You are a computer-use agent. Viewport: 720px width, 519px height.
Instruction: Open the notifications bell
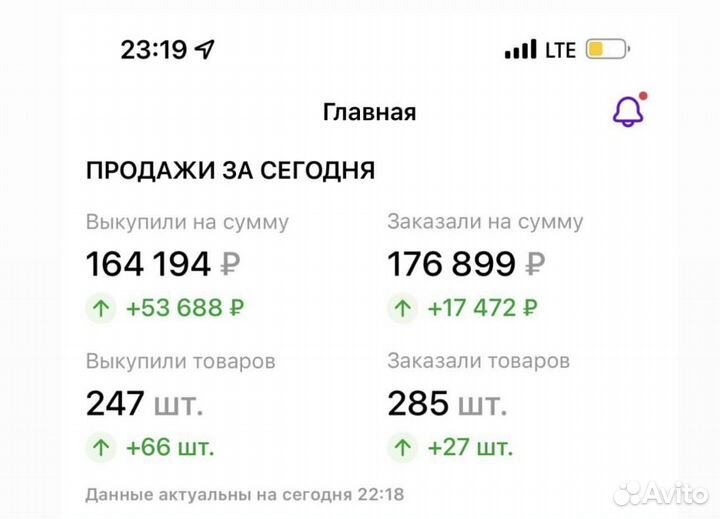(x=628, y=112)
